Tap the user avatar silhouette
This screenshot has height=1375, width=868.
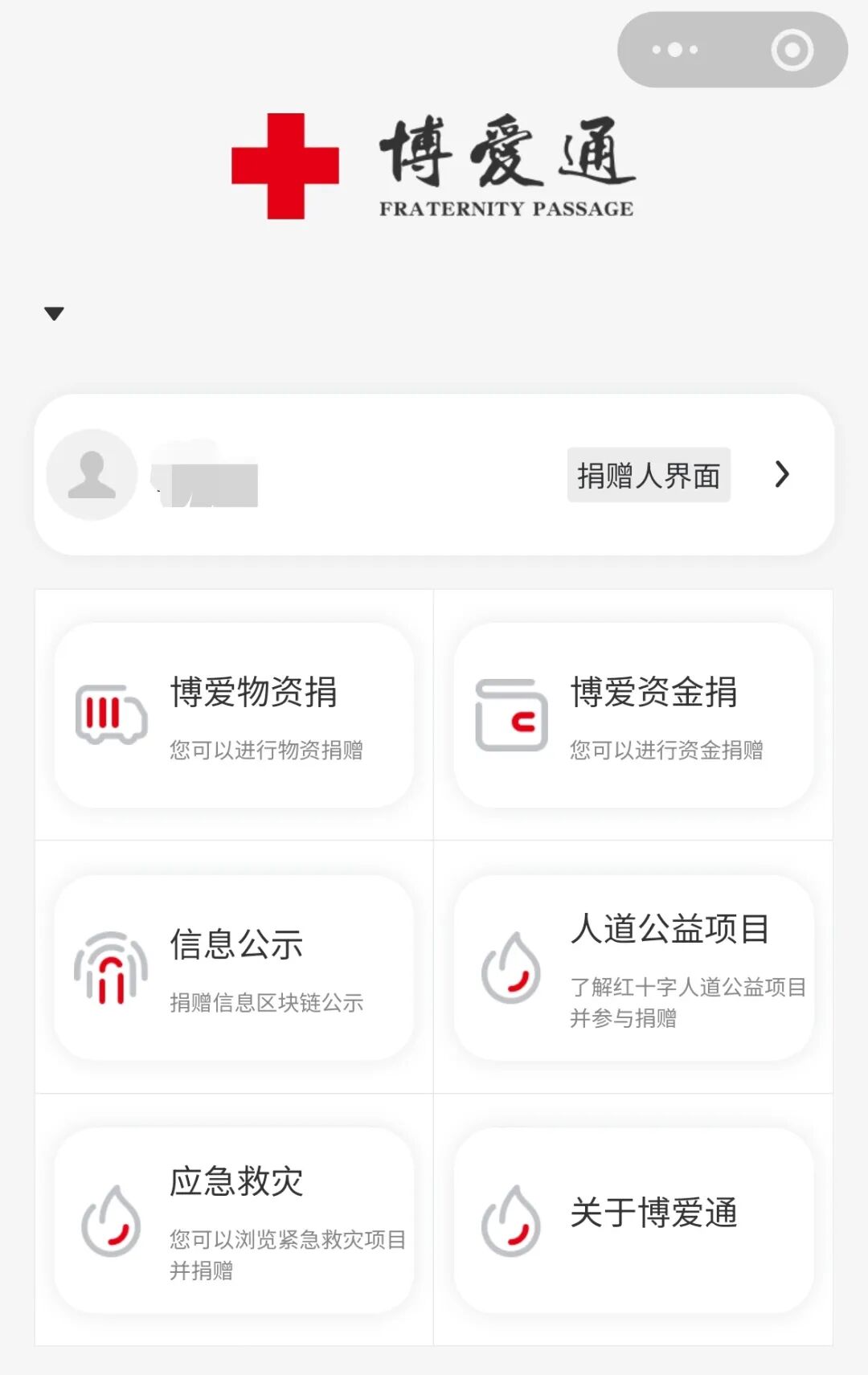tap(90, 476)
